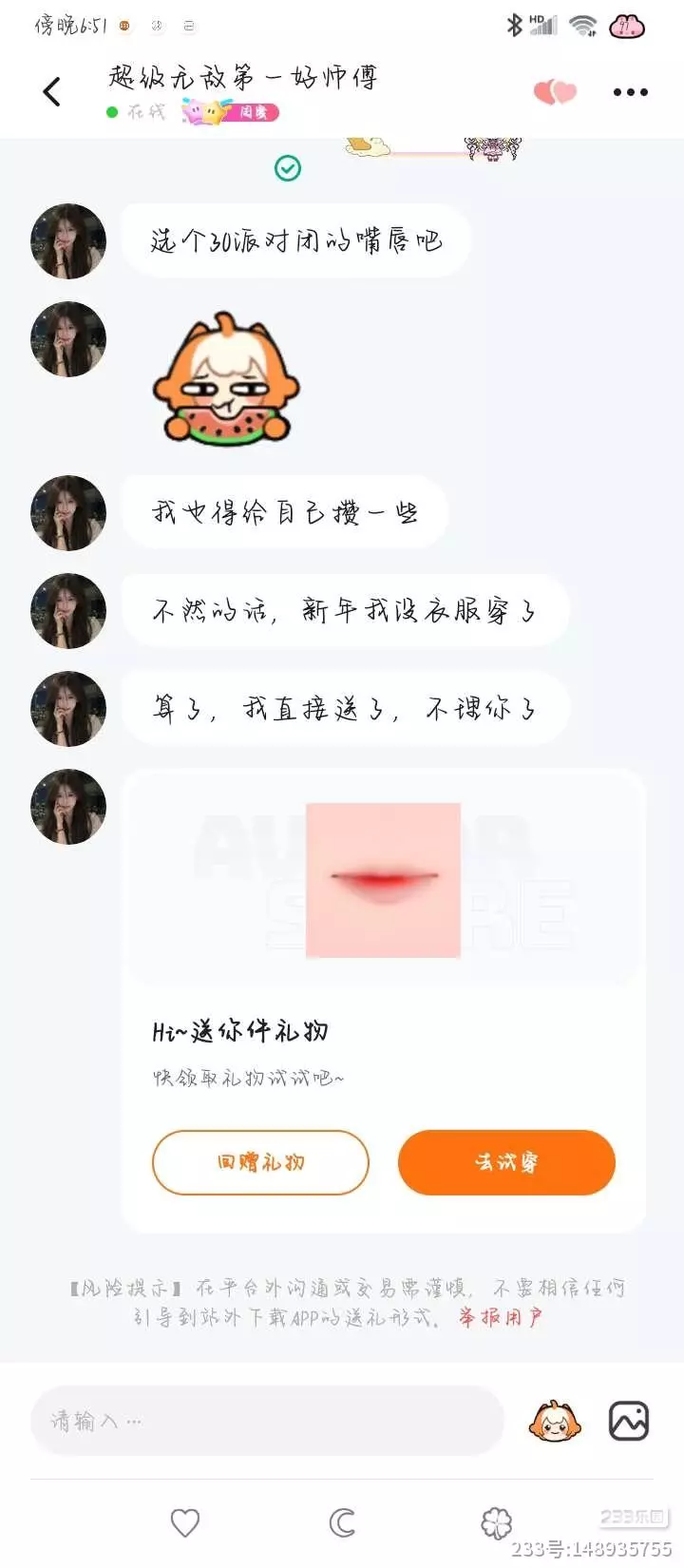The image size is (684, 1568).
Task: Open sender's avatar beside the watermelon sticker
Action: [x=68, y=339]
